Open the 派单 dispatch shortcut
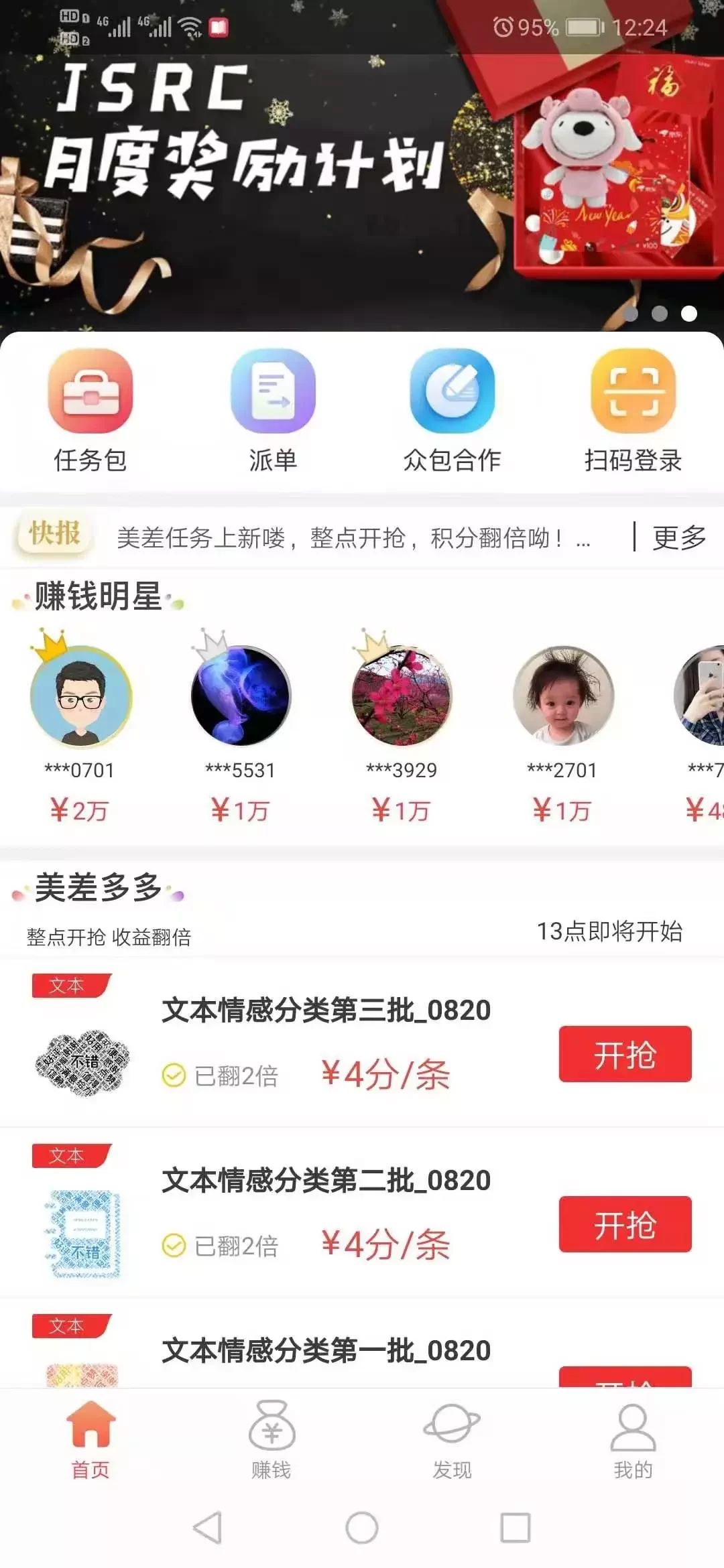This screenshot has width=724, height=1568. (x=272, y=409)
